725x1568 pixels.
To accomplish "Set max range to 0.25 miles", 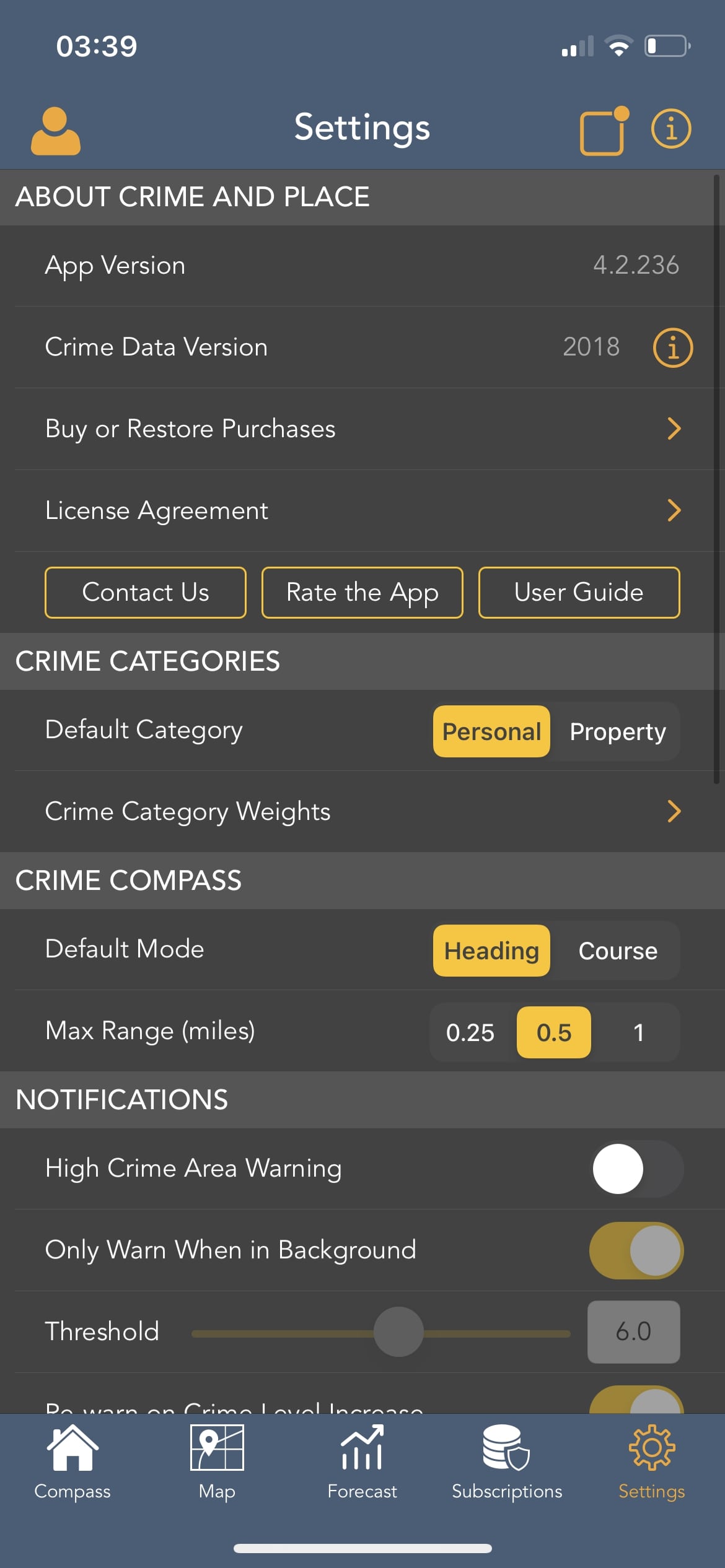I will [x=470, y=1032].
